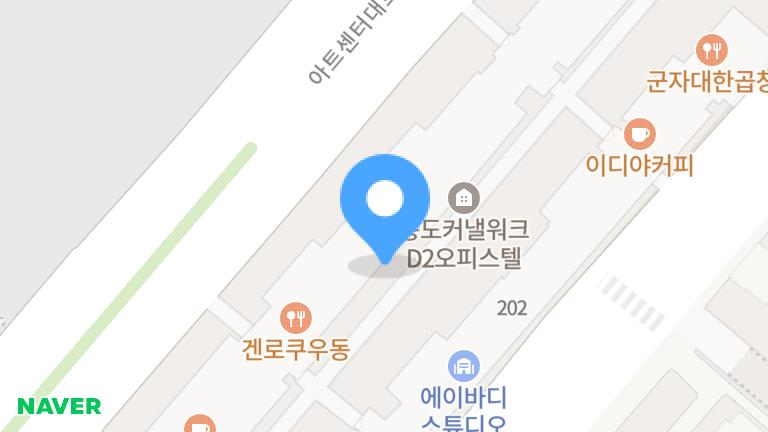Screen dimensions: 768x432
Task: Select the 이디야커피 cafe marker
Action: (x=639, y=133)
